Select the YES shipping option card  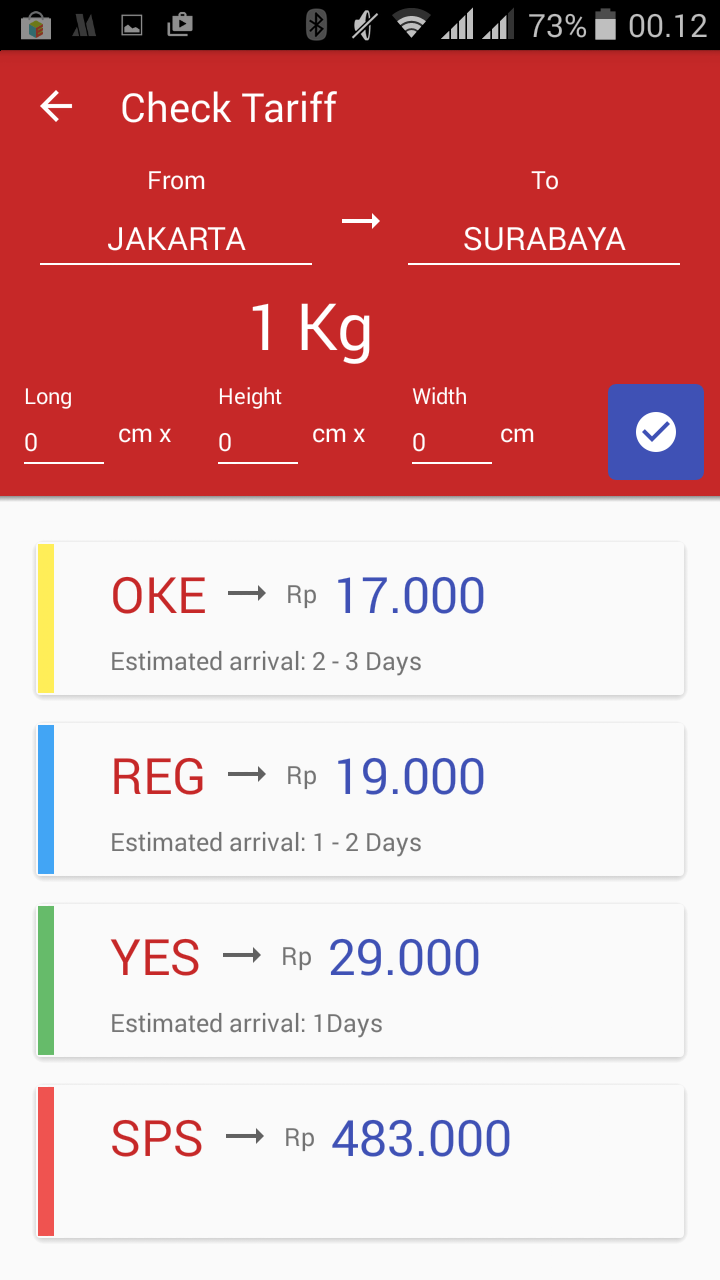point(360,980)
